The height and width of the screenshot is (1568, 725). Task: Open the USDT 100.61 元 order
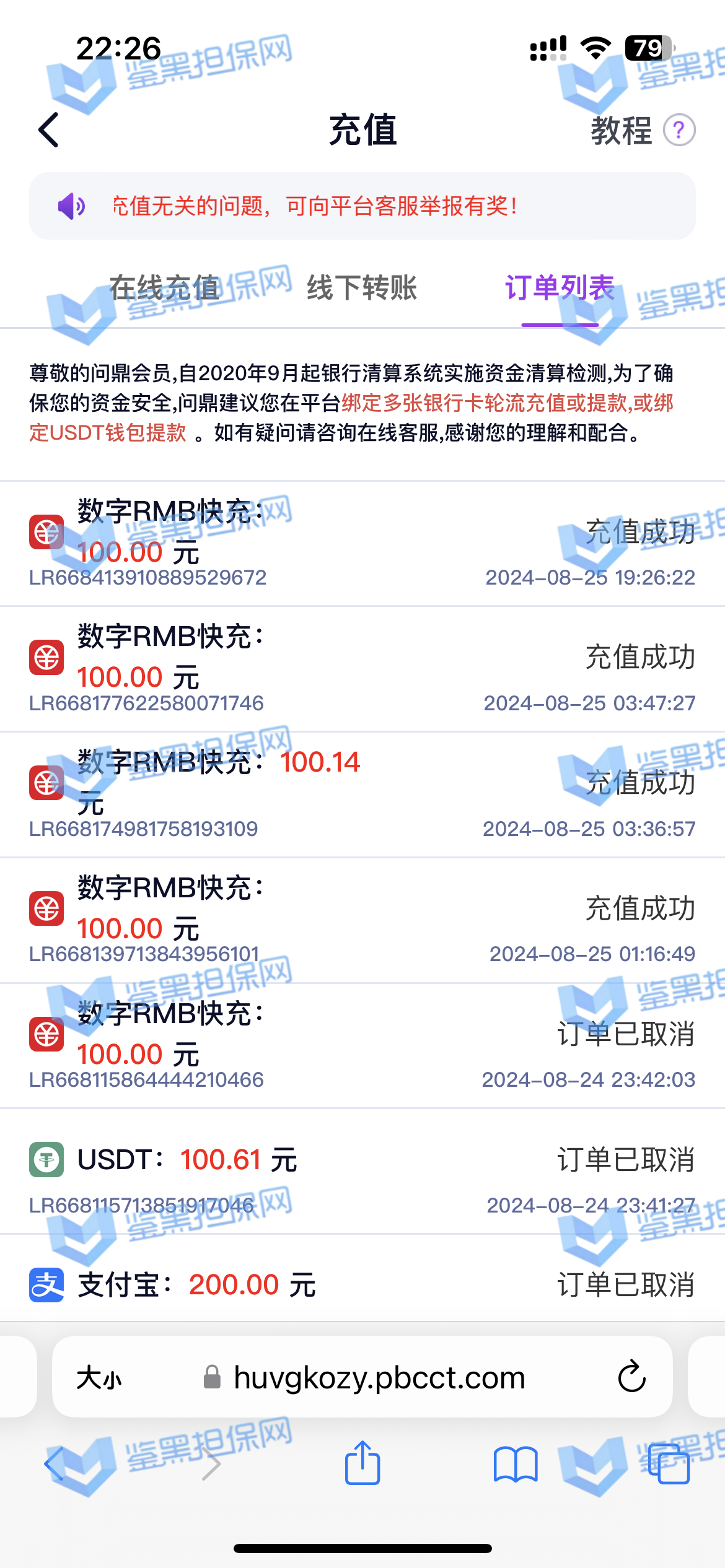[x=362, y=1172]
